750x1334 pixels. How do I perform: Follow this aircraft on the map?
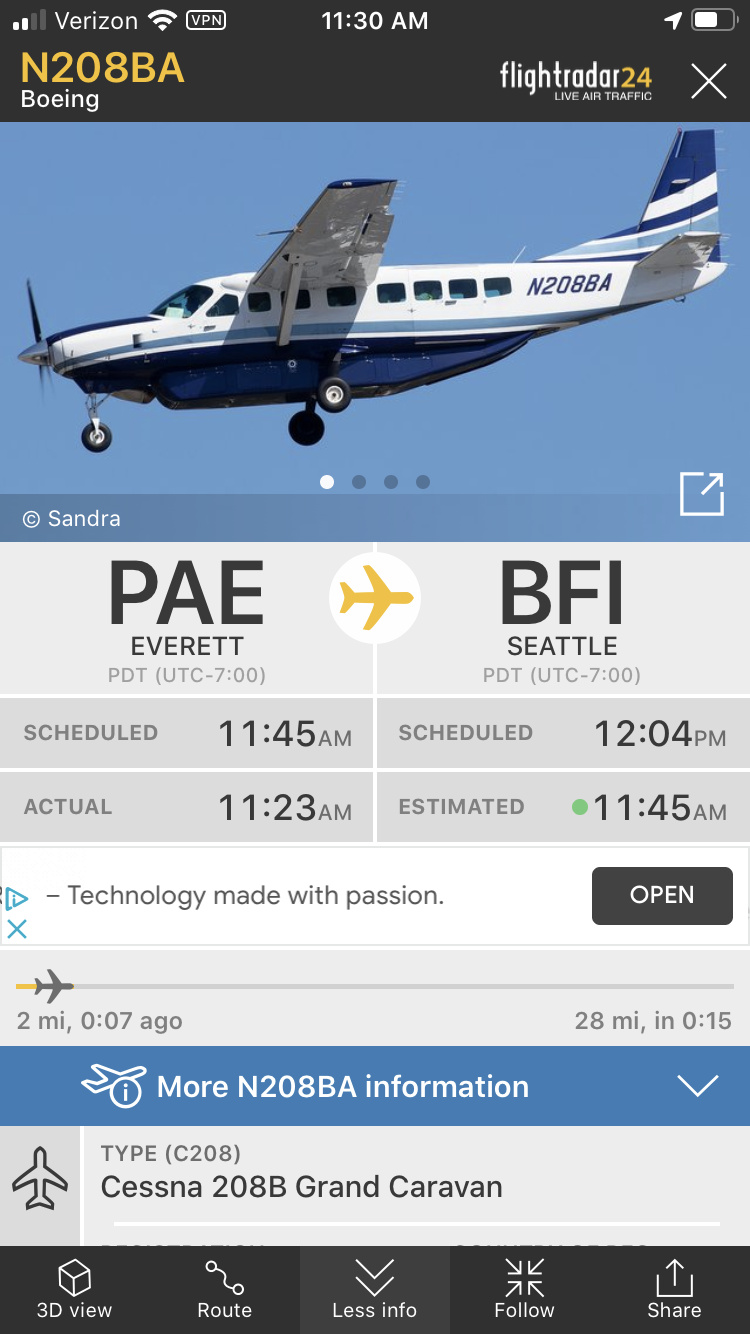point(524,1290)
